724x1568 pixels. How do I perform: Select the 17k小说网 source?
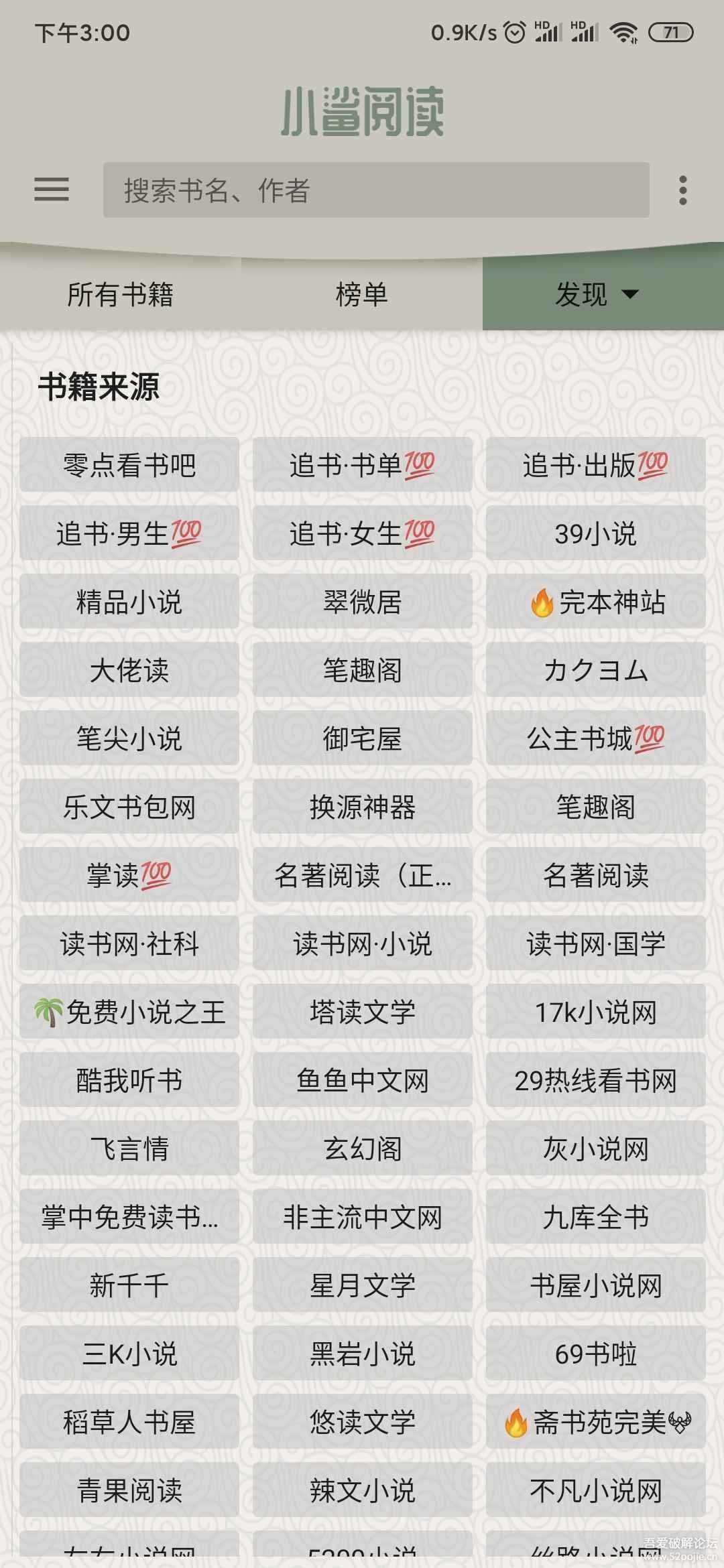point(594,1014)
